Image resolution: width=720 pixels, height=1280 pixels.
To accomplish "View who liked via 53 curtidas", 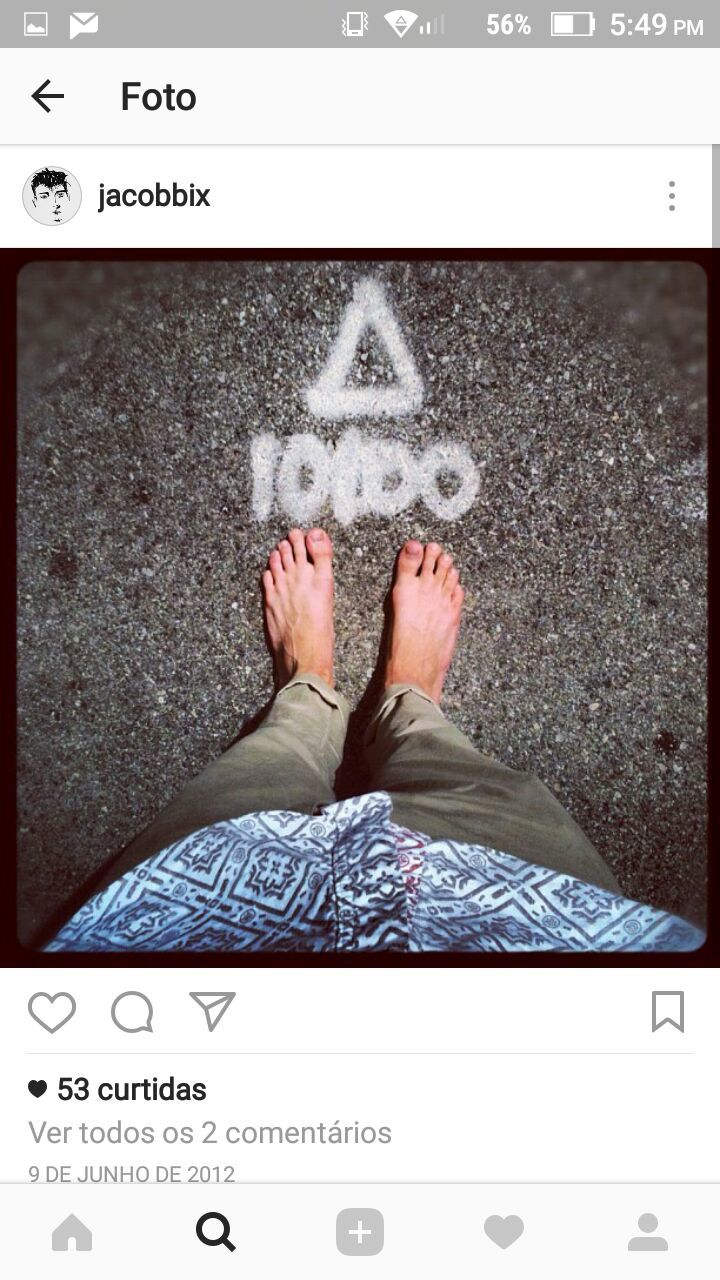I will click(131, 1089).
